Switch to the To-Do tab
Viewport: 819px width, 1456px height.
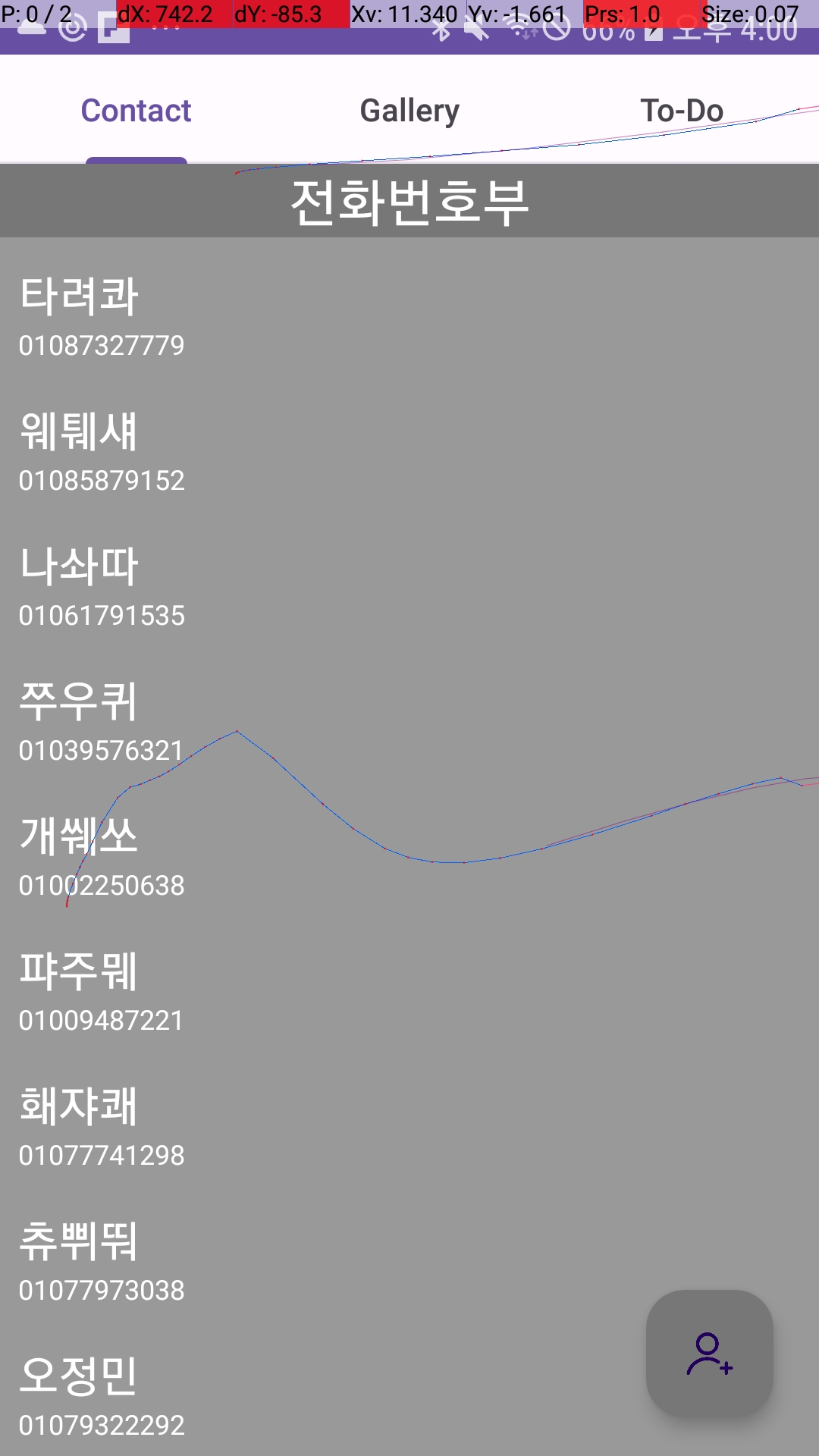click(682, 110)
